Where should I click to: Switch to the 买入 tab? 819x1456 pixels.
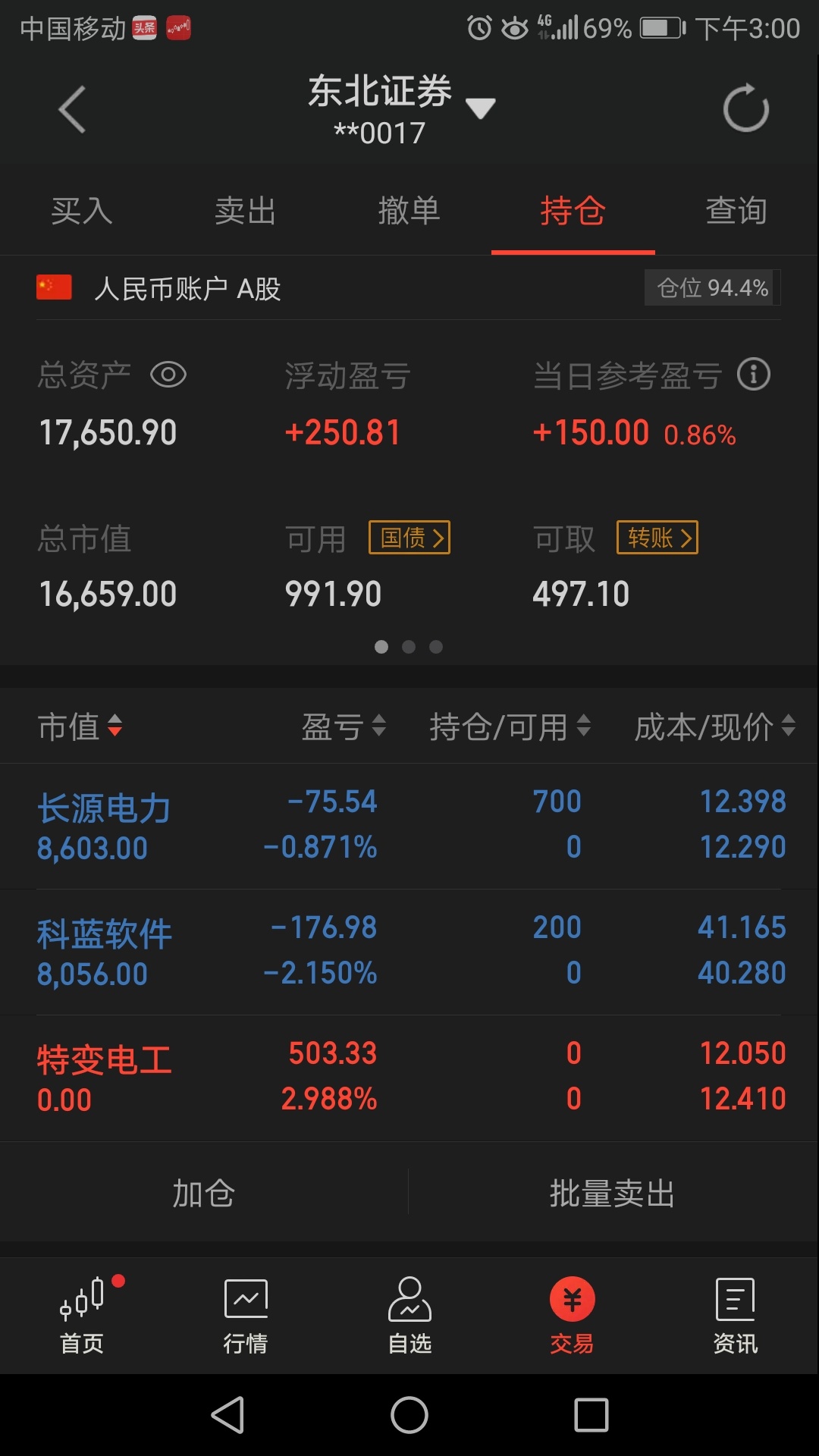click(82, 211)
